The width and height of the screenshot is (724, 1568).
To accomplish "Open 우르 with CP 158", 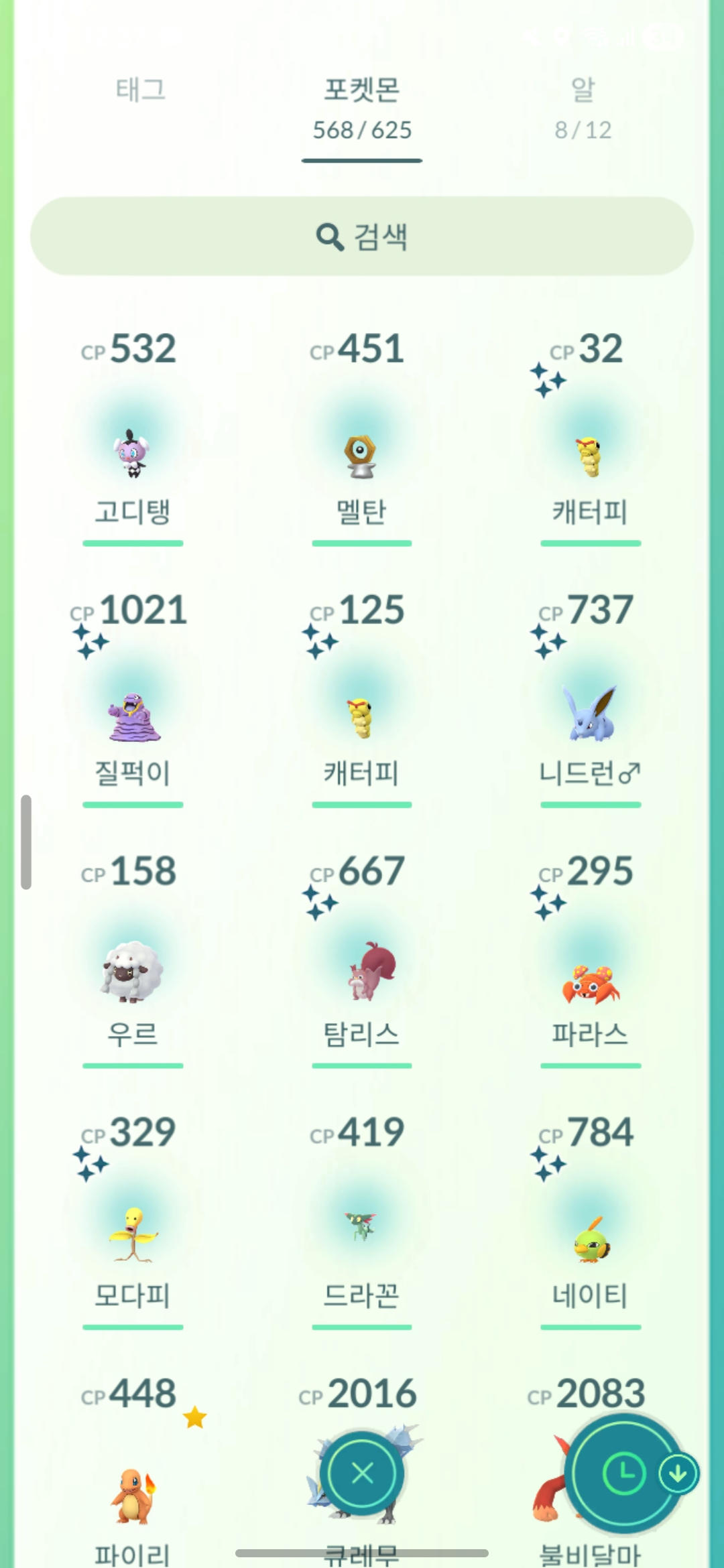I will click(132, 972).
